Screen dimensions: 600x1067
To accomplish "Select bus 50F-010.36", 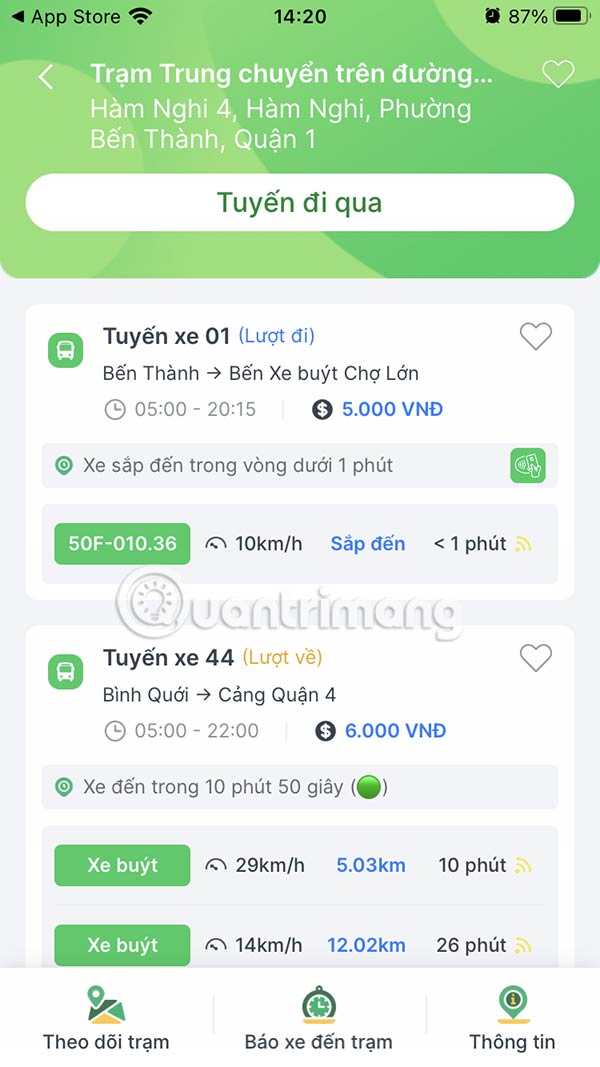I will pyautogui.click(x=122, y=544).
